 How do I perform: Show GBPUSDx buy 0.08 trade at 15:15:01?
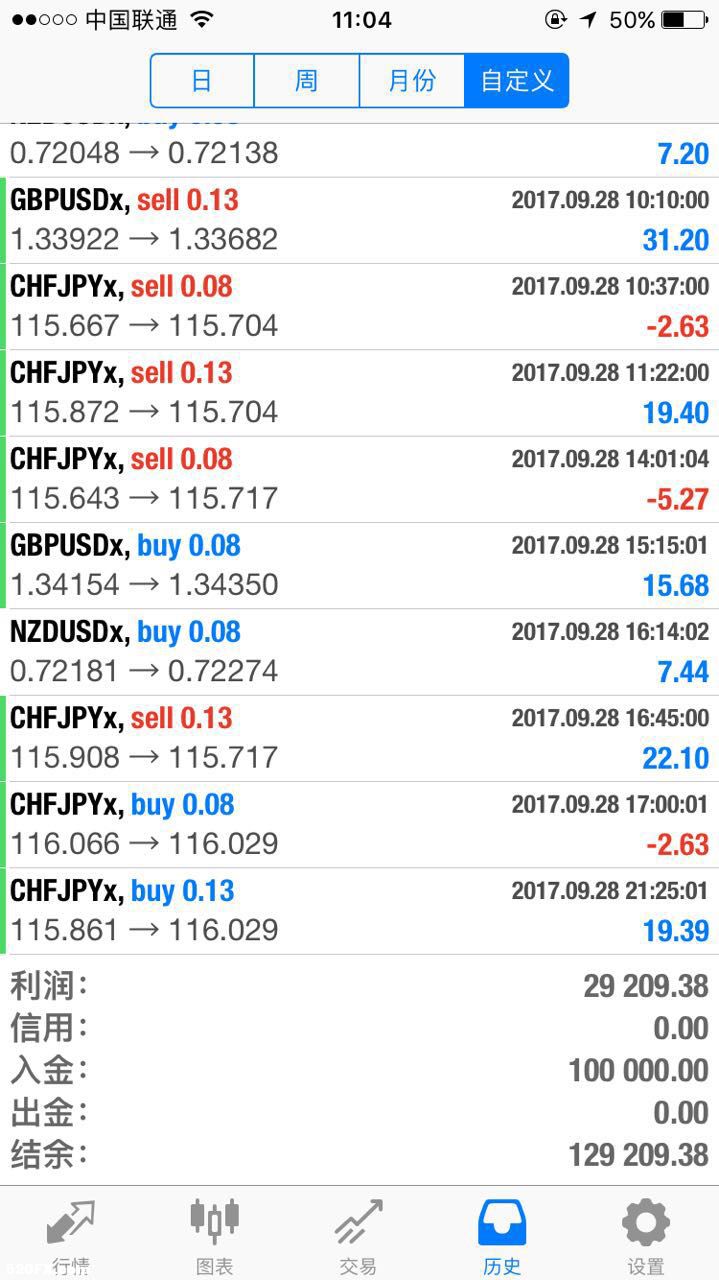point(359,566)
